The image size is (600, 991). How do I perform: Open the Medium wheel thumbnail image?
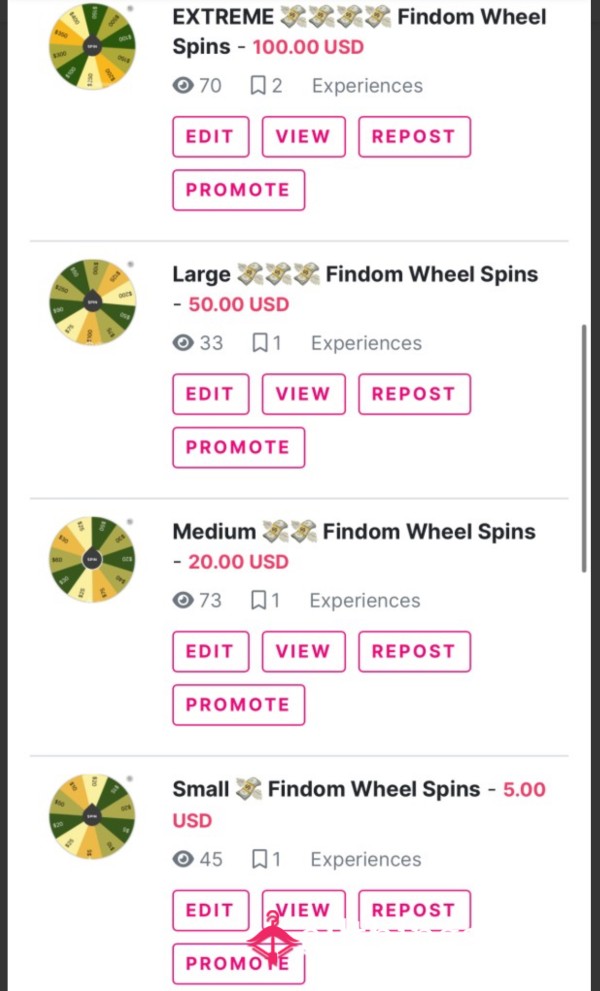click(x=92, y=559)
